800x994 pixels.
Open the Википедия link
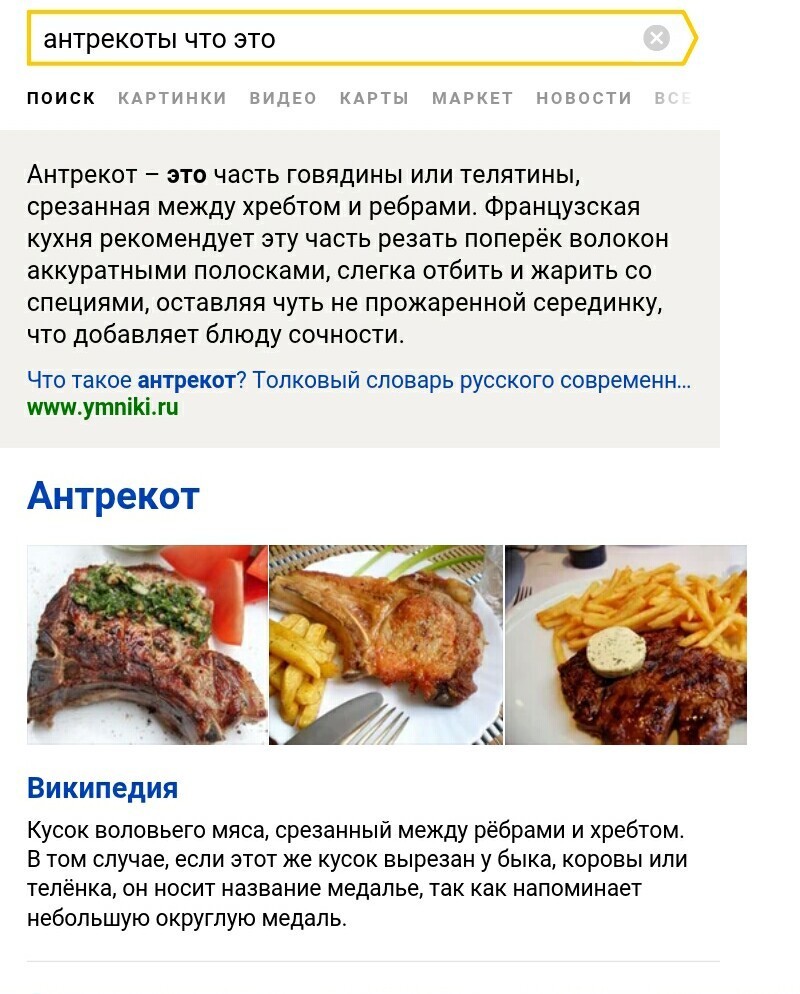click(x=102, y=788)
